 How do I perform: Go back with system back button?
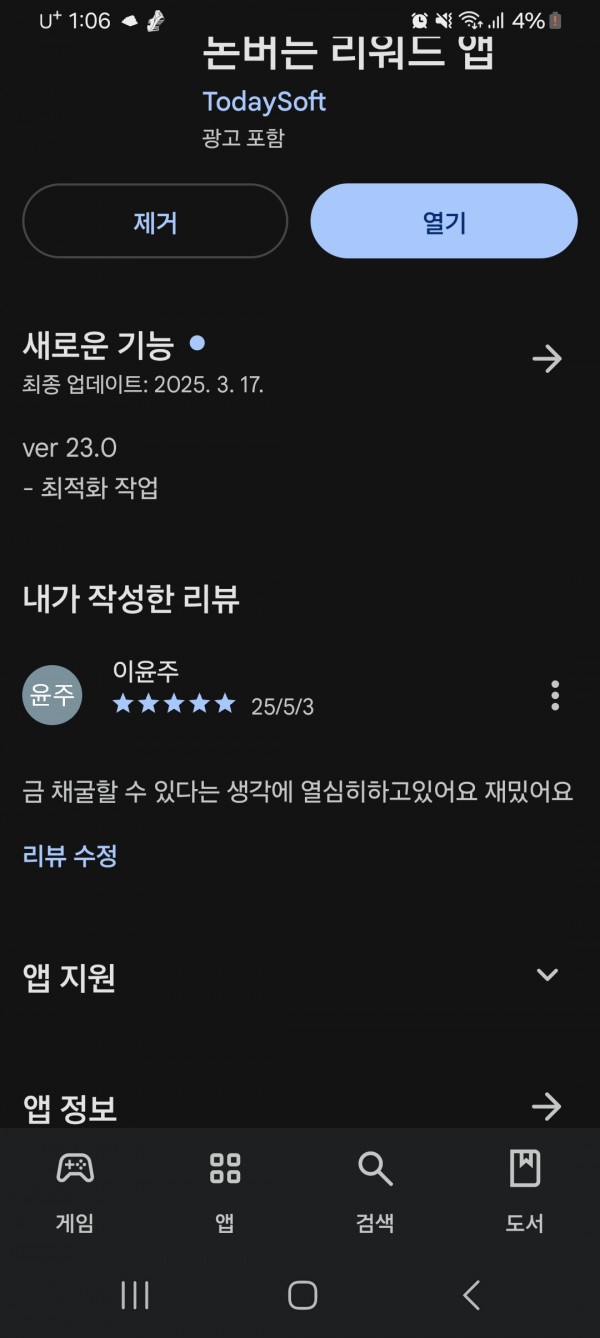click(x=471, y=1295)
